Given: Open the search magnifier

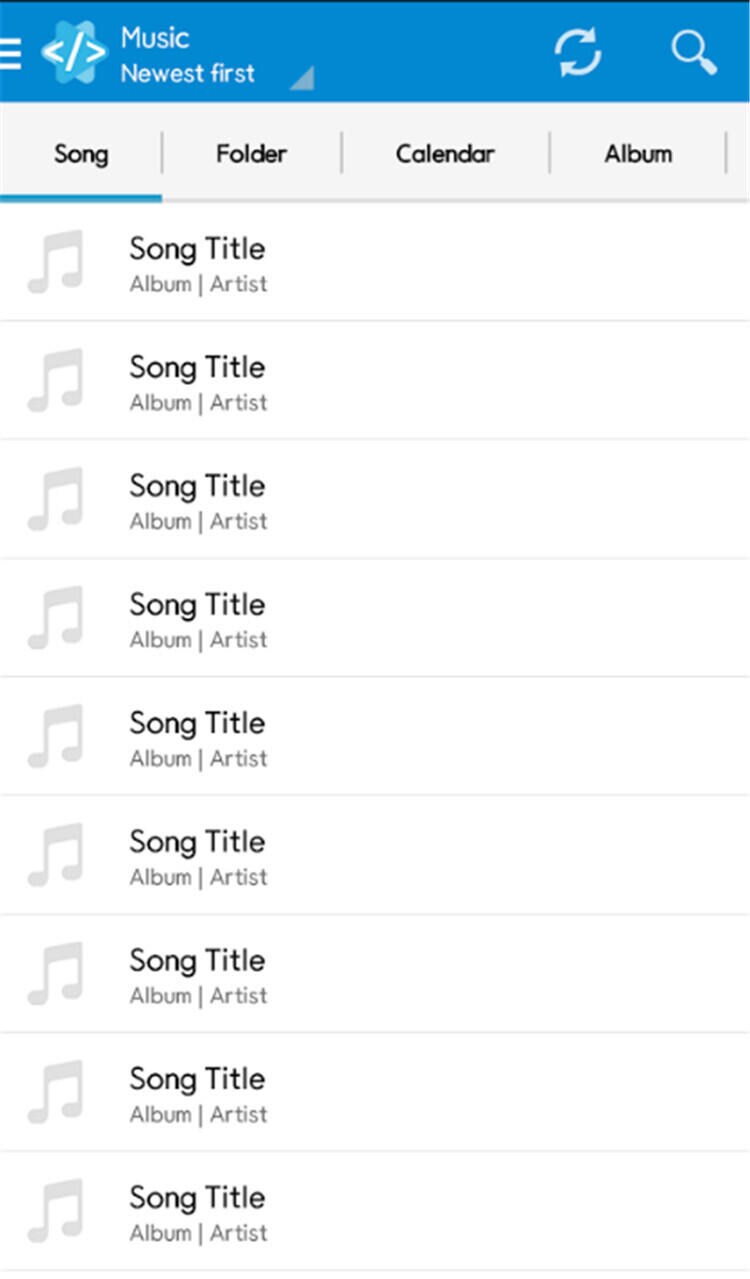Looking at the screenshot, I should [693, 52].
